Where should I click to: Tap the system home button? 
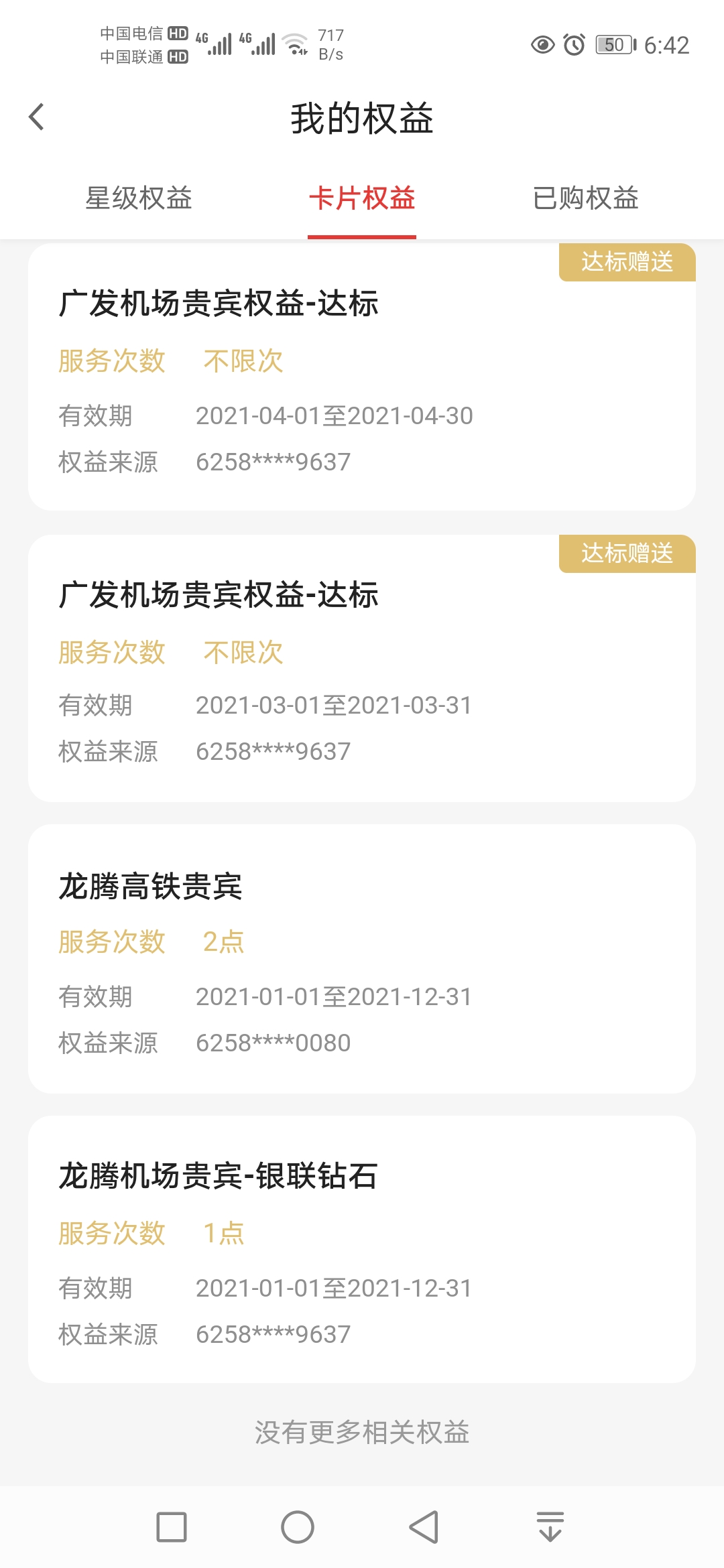pyautogui.click(x=298, y=1527)
